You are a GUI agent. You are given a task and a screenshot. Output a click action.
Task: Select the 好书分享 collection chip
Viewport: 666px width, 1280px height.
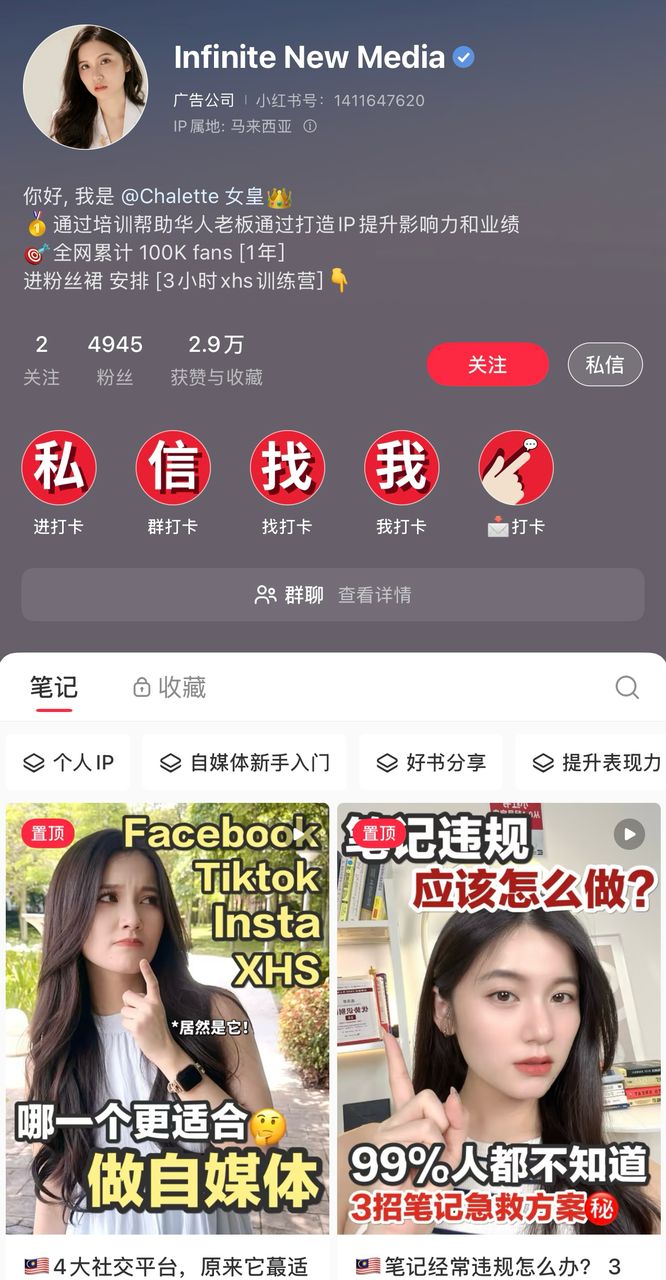431,763
